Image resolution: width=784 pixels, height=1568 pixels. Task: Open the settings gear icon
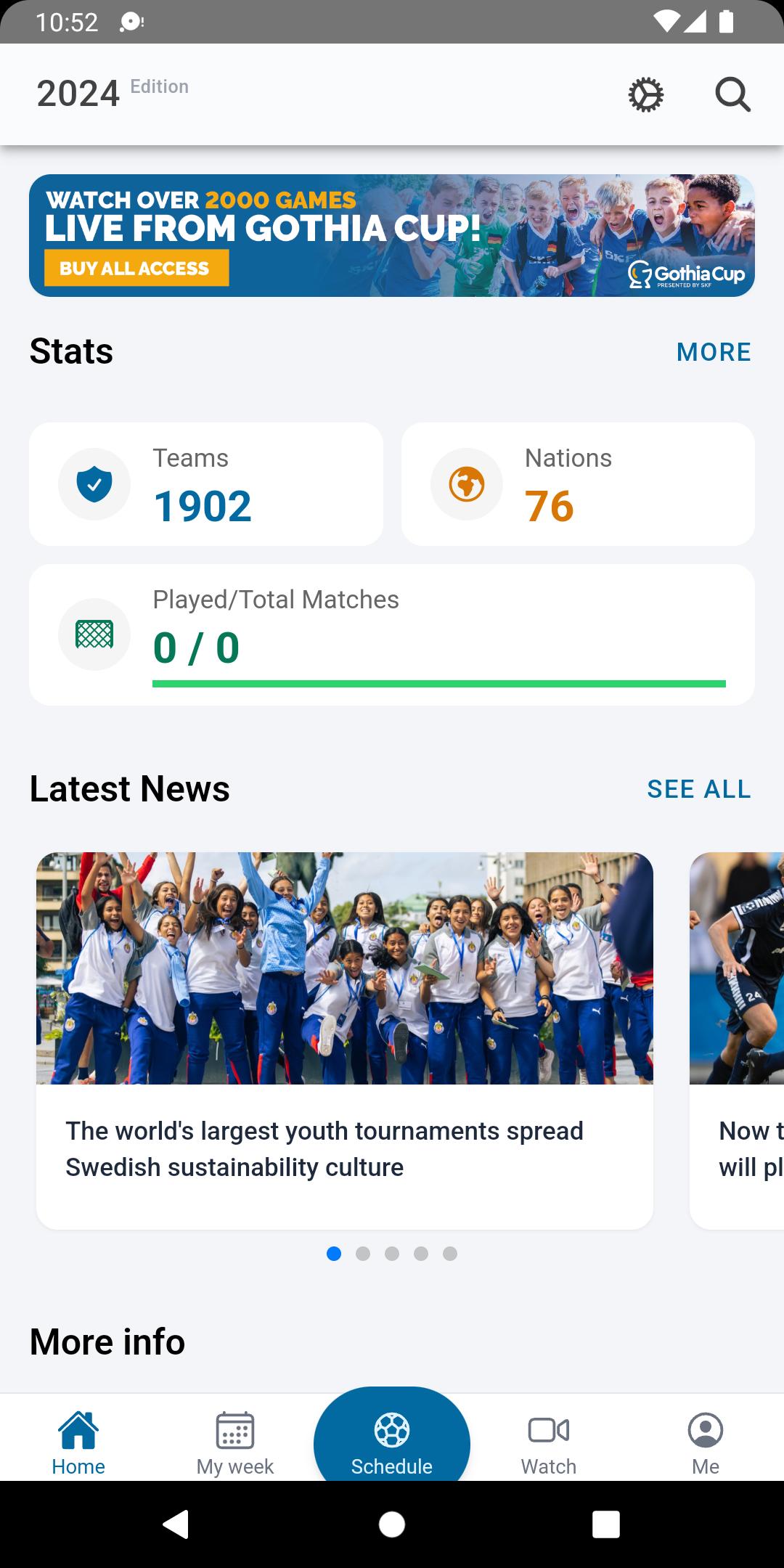click(645, 95)
